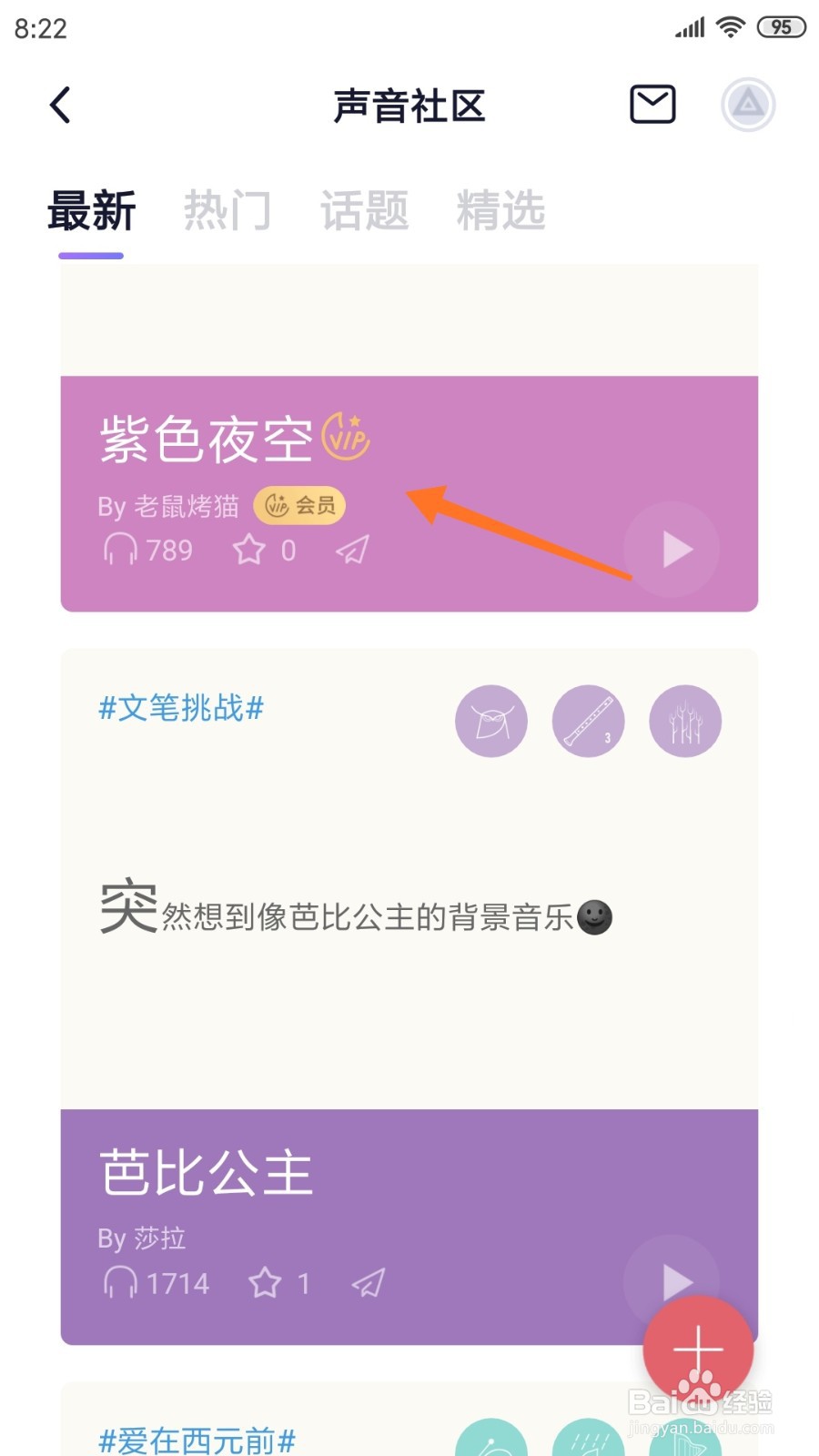
Task: Select the flute instrument icon
Action: [588, 721]
